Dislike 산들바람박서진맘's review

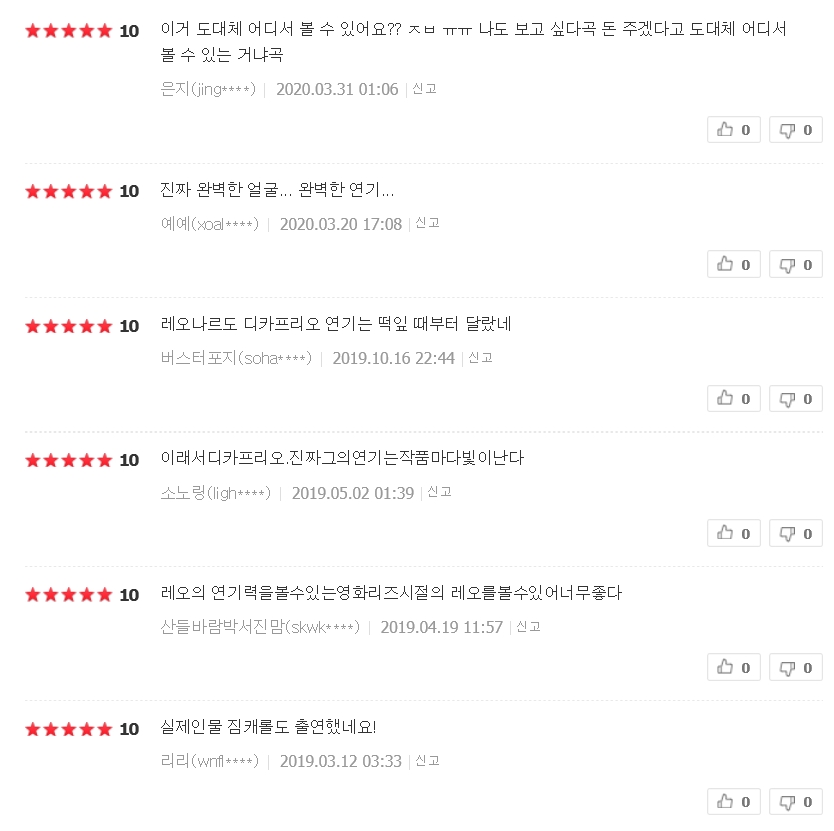[795, 667]
